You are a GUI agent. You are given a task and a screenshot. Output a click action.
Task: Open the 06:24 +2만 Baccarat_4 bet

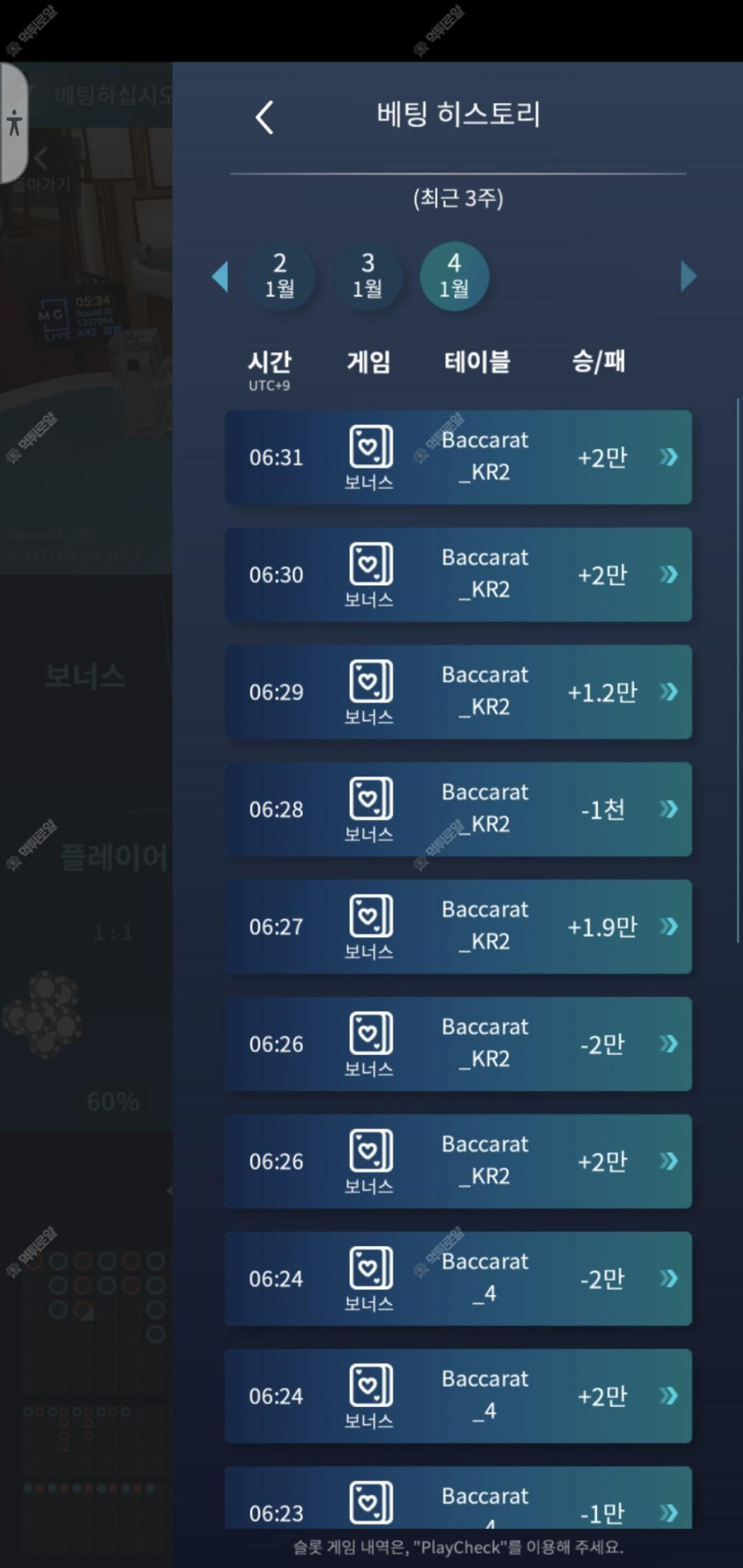coord(458,1396)
